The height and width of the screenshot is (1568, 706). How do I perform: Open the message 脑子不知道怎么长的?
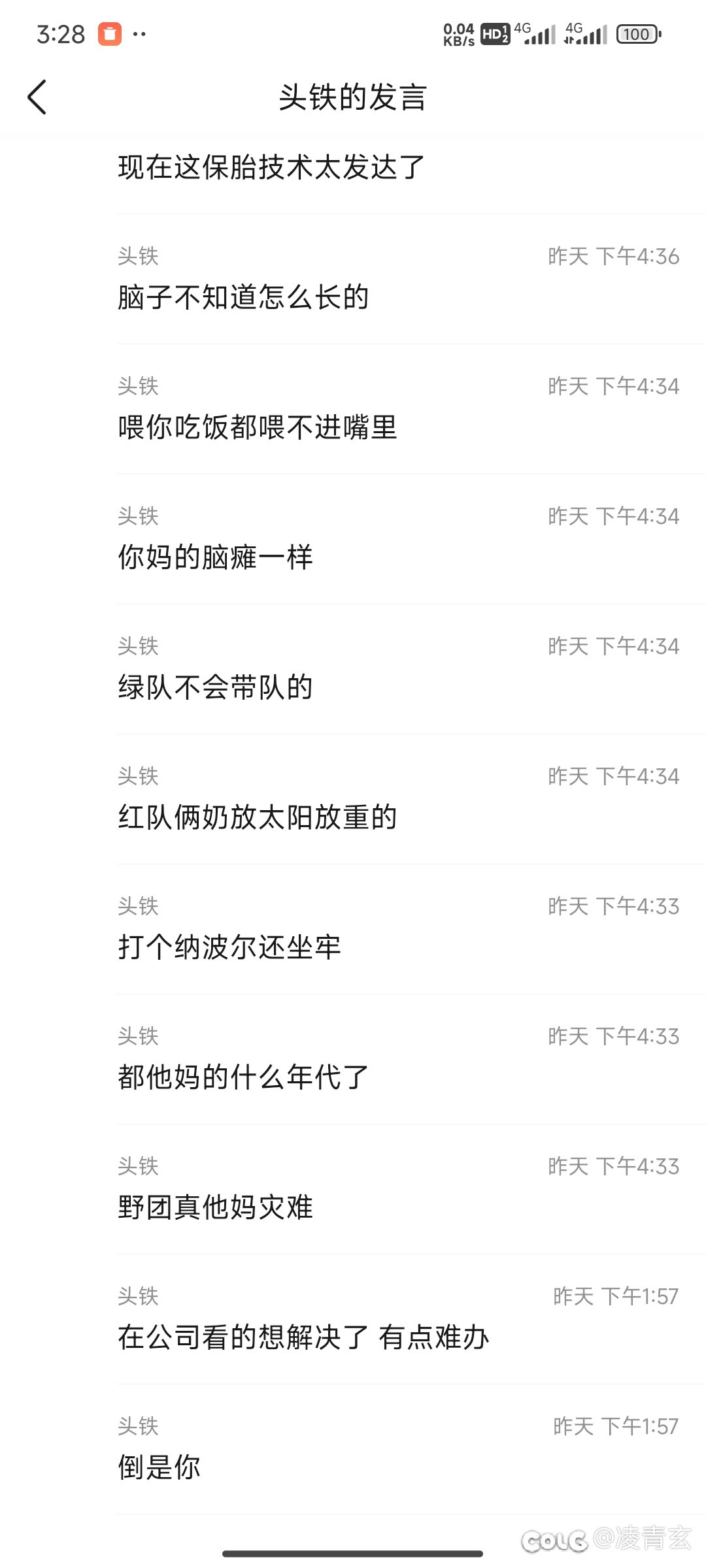pos(243,297)
